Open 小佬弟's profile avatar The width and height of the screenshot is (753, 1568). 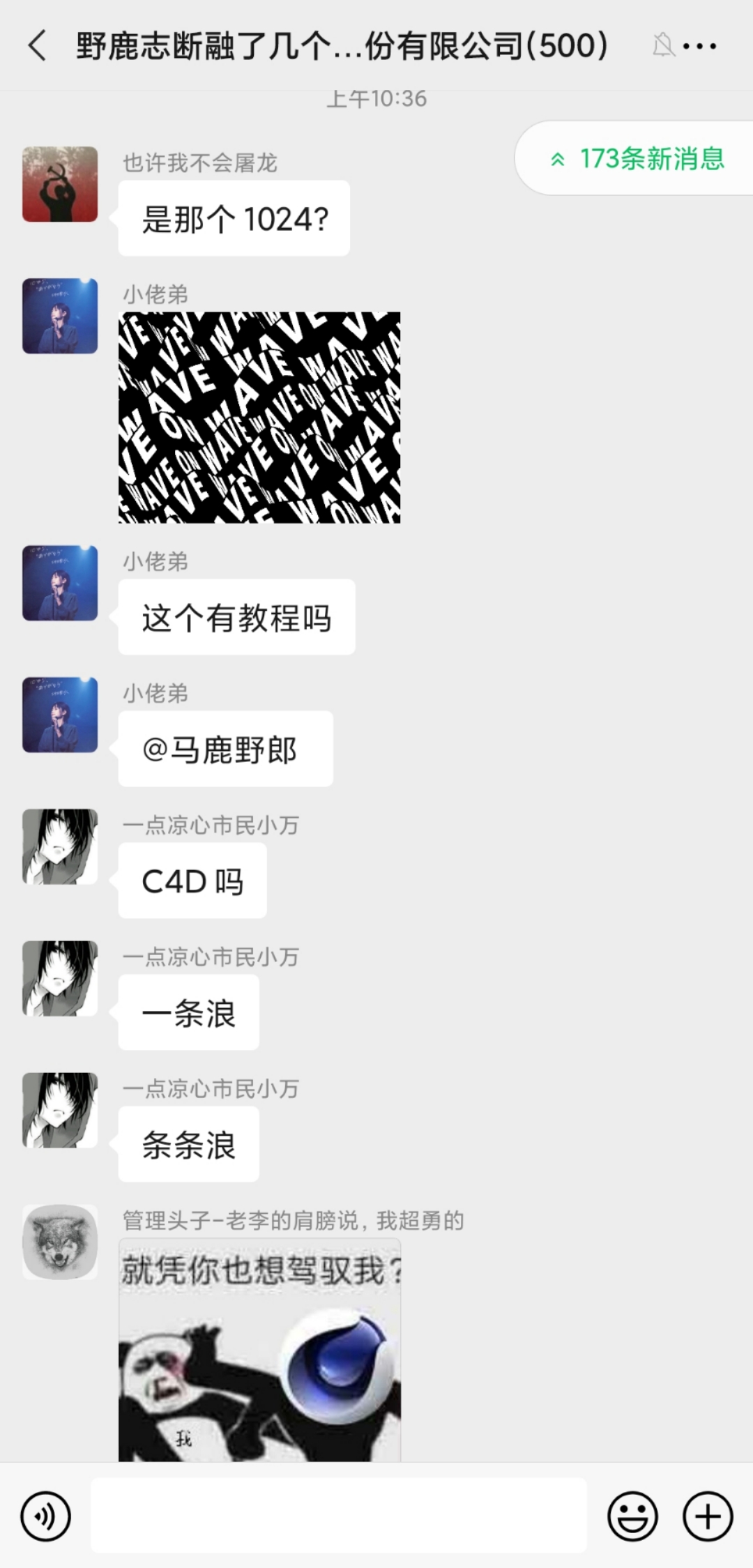pyautogui.click(x=60, y=315)
